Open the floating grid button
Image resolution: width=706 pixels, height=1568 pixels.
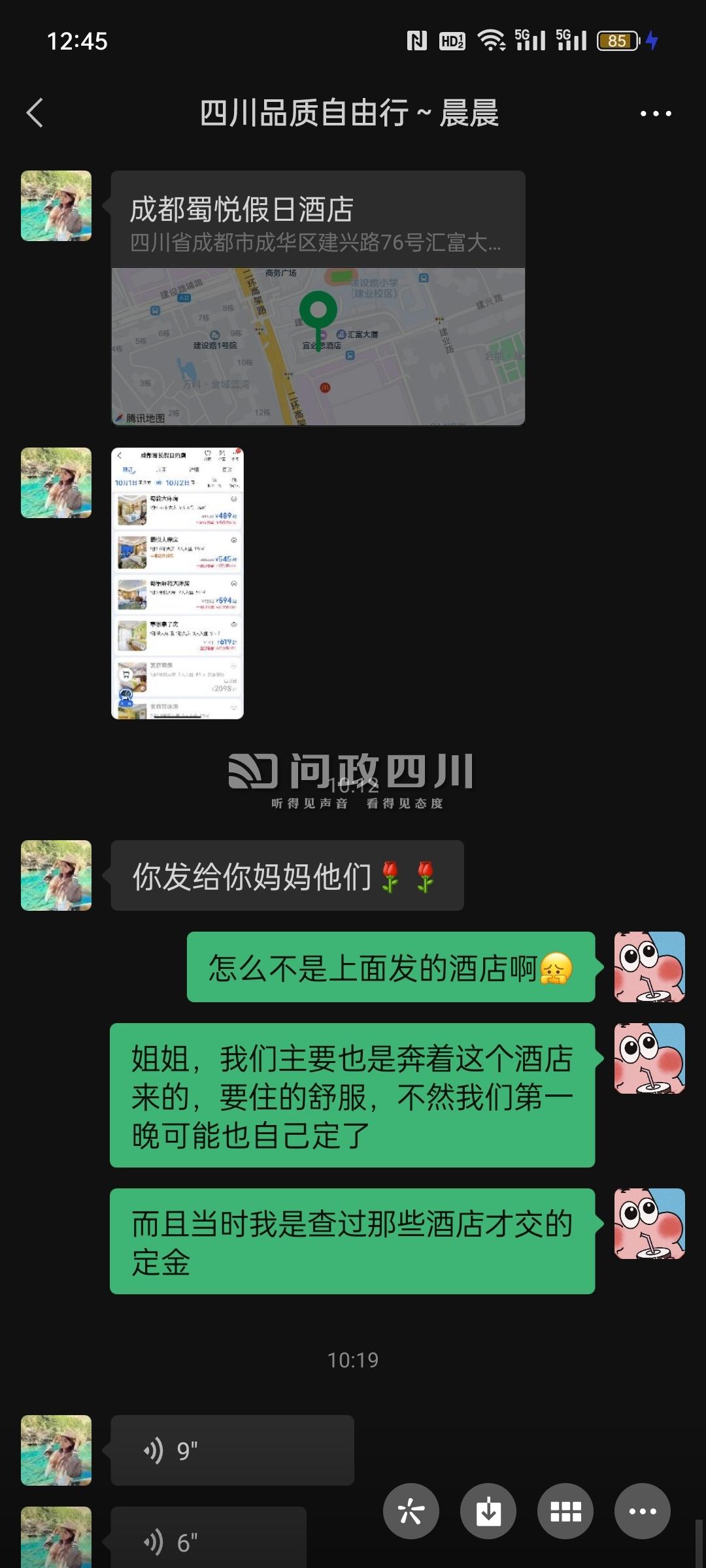(x=565, y=1511)
